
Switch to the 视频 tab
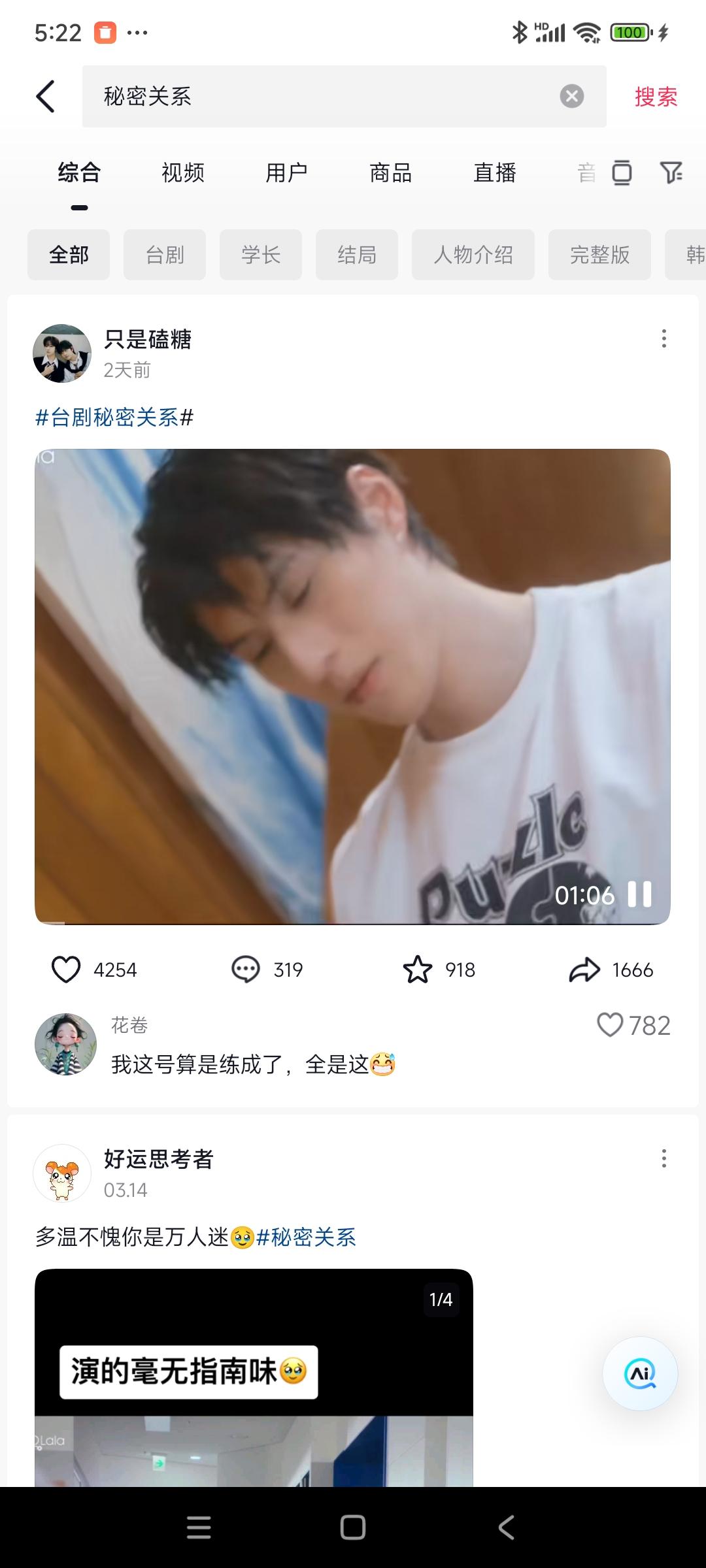coord(183,173)
